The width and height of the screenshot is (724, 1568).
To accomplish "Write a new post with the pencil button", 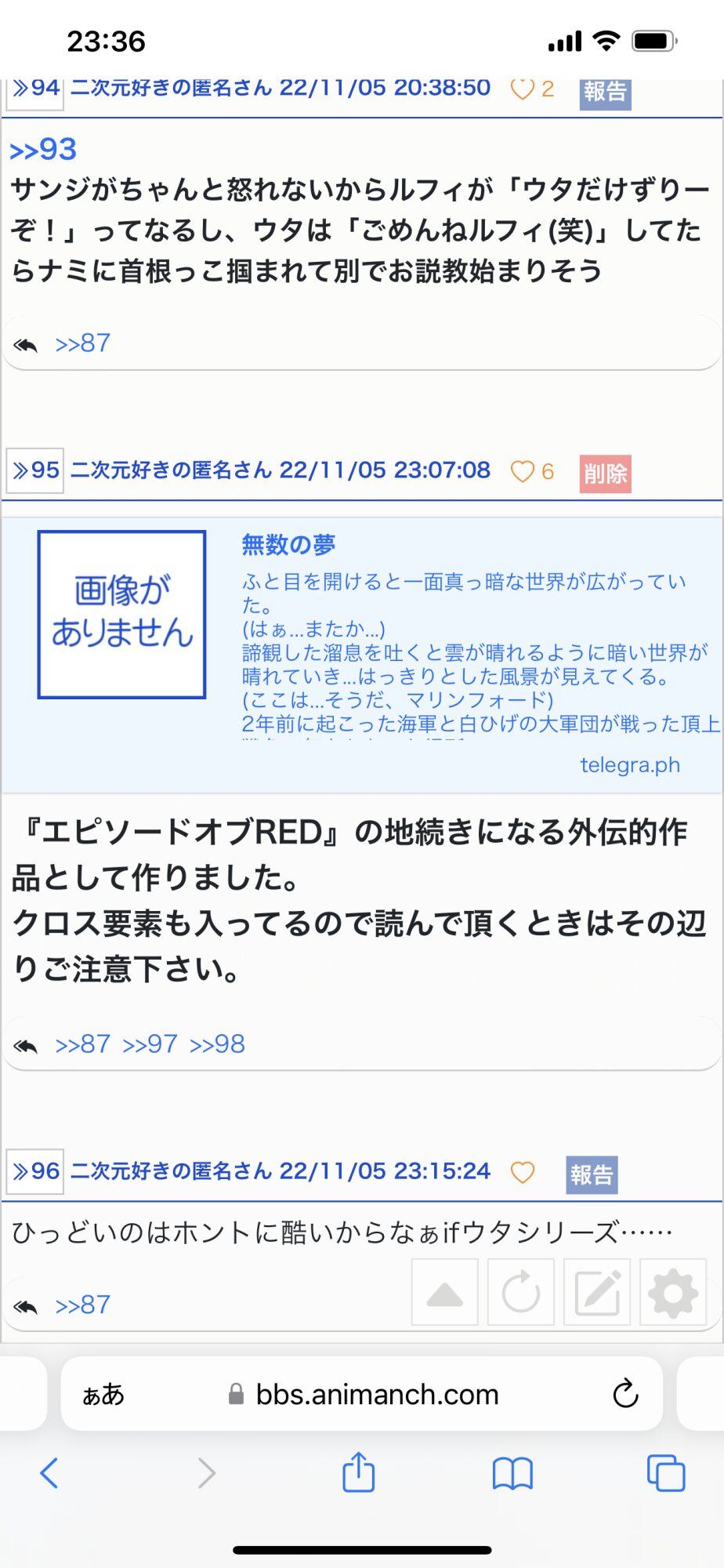I will coord(597,1292).
